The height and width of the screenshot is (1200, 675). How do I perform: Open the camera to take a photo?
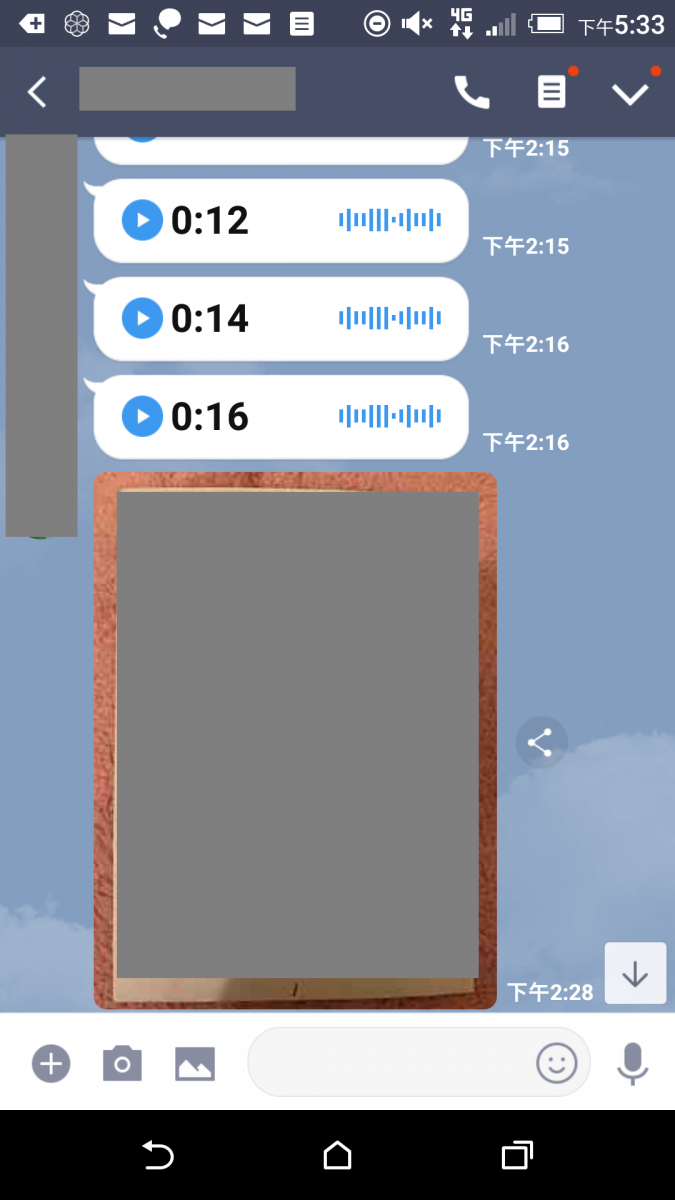click(122, 1063)
